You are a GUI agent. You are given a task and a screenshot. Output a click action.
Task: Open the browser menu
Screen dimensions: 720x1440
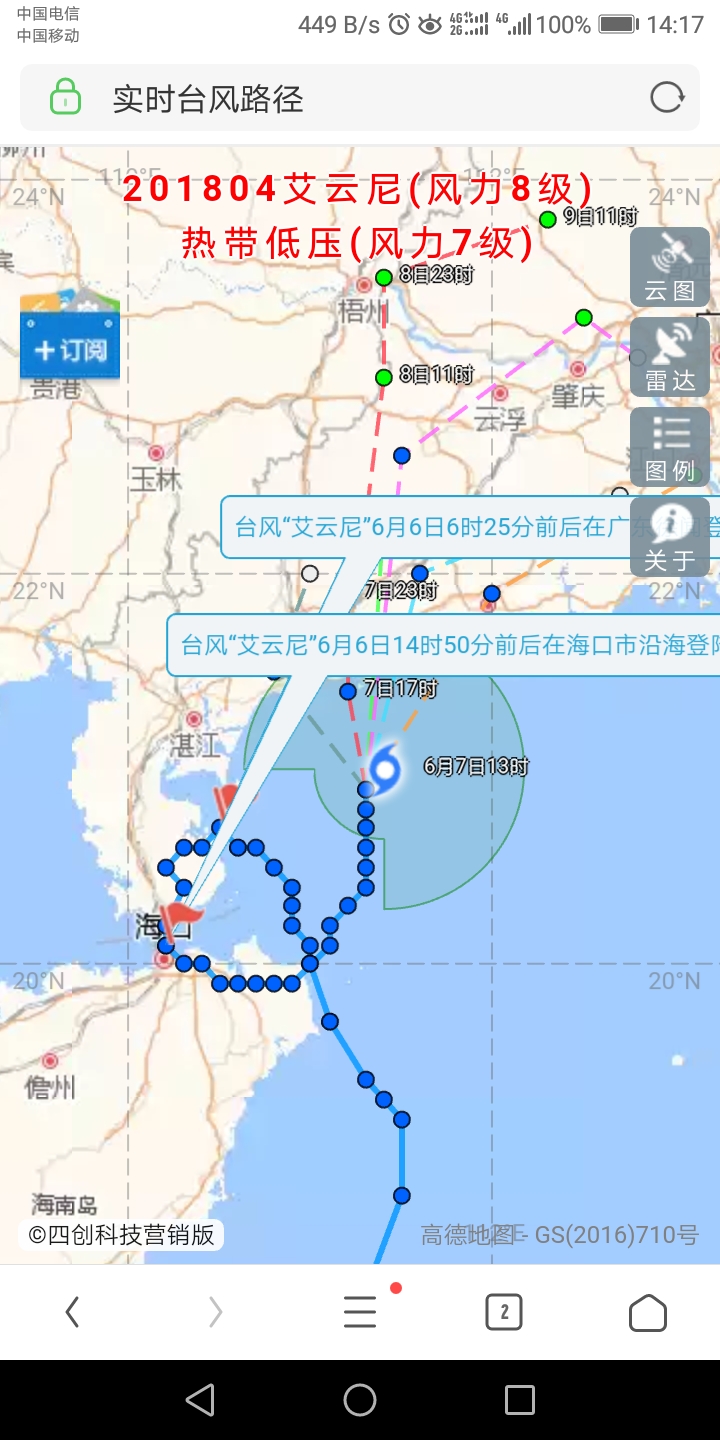[x=360, y=1312]
